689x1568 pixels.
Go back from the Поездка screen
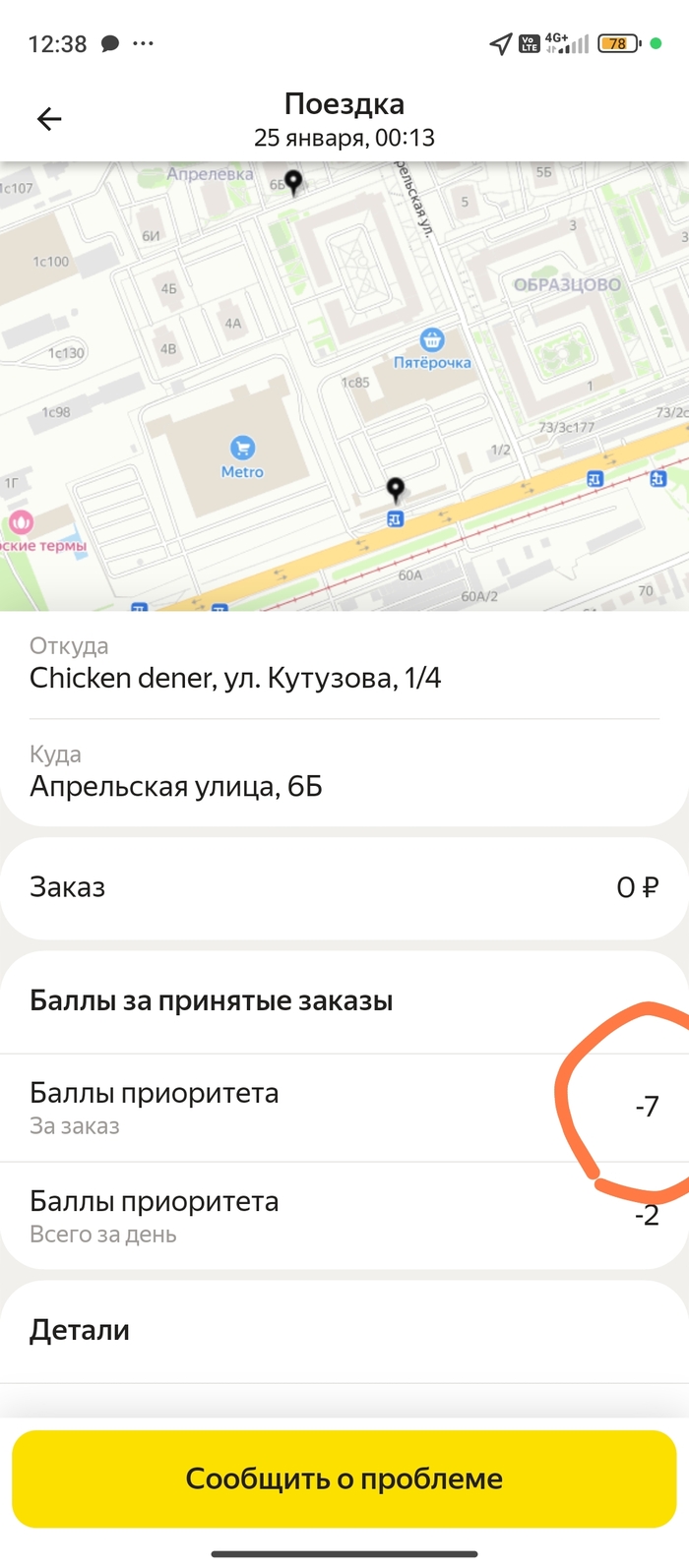(x=49, y=119)
